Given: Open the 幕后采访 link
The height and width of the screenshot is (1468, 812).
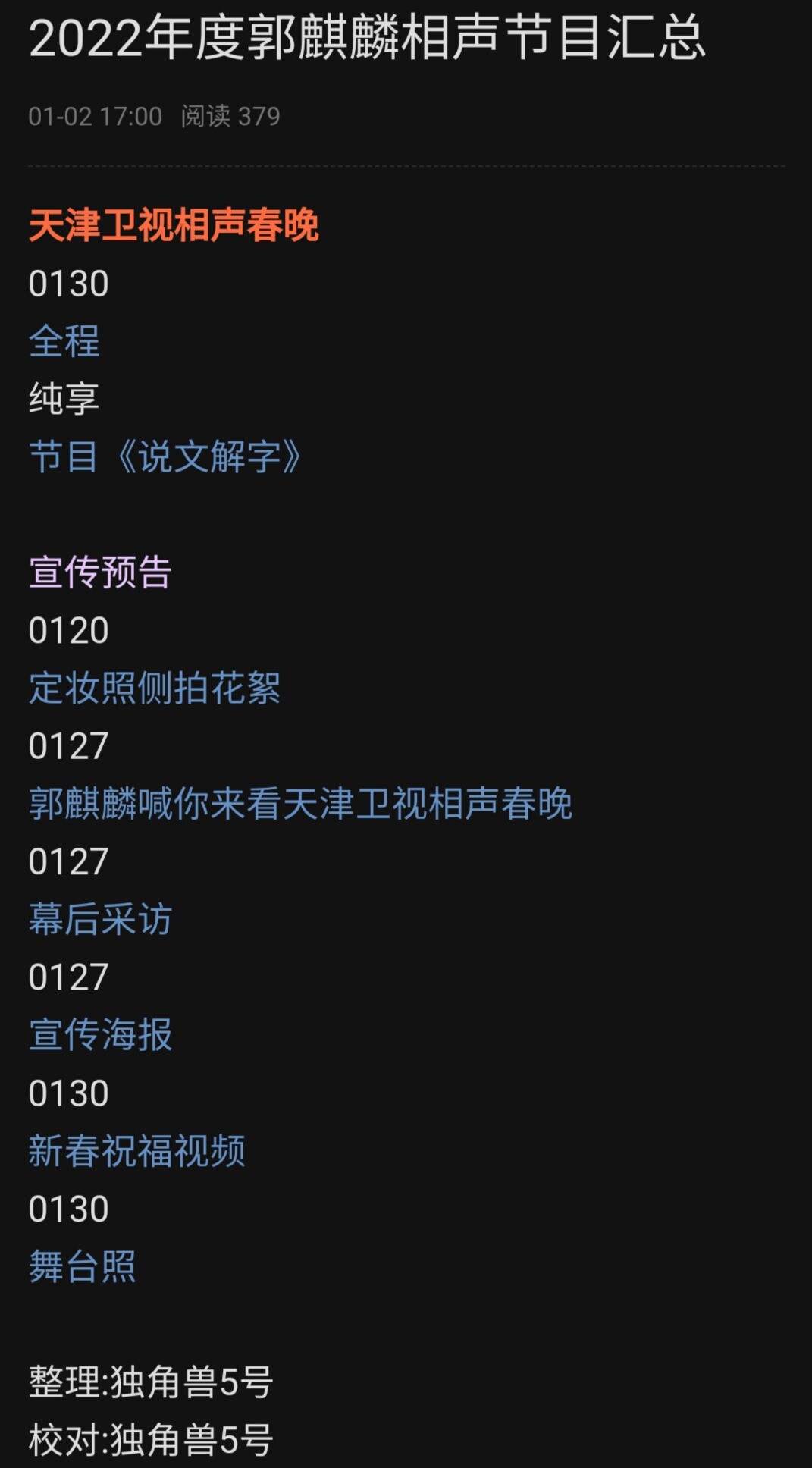Looking at the screenshot, I should click(x=101, y=919).
